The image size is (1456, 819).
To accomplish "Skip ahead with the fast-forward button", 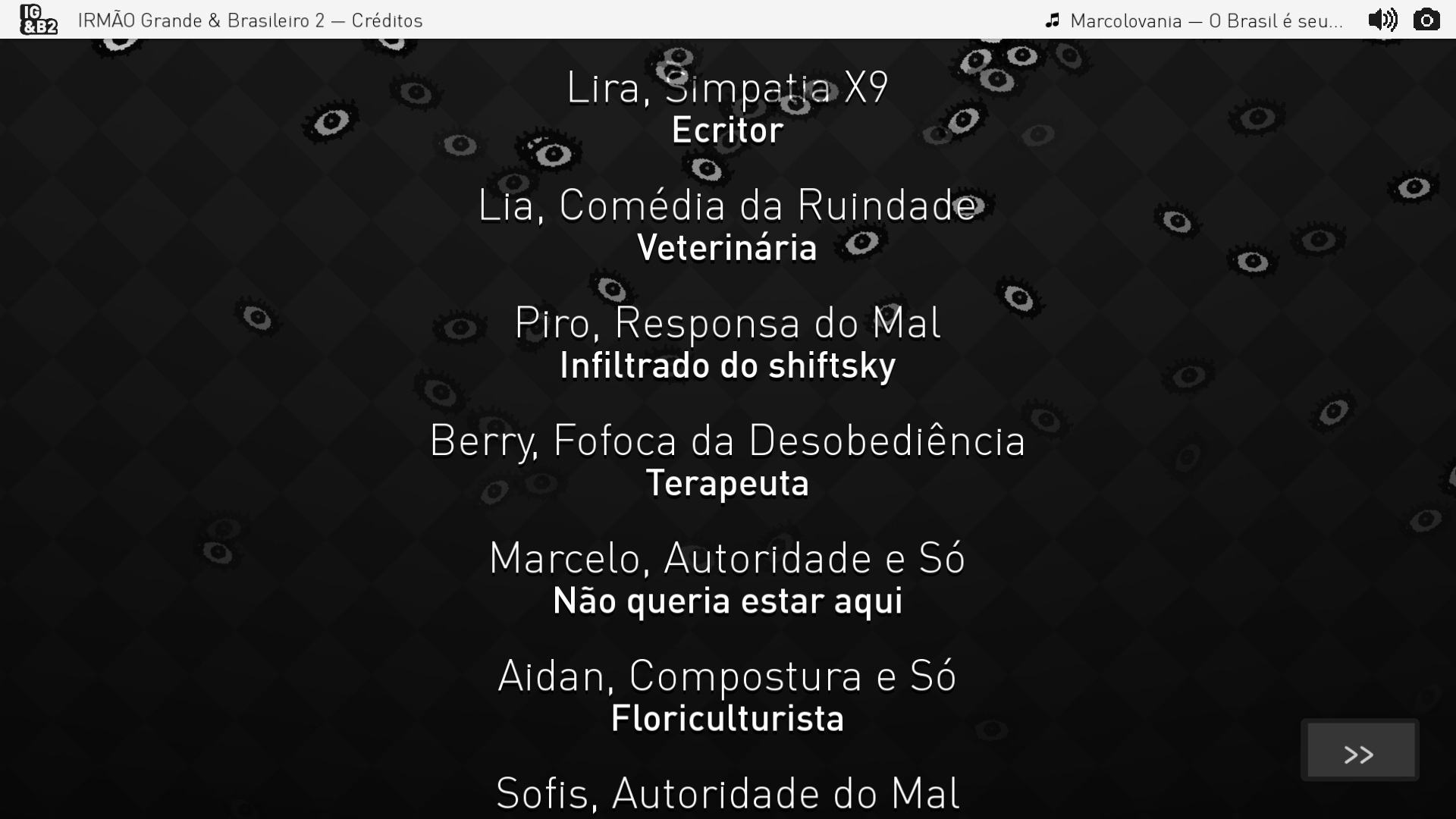I will point(1360,751).
